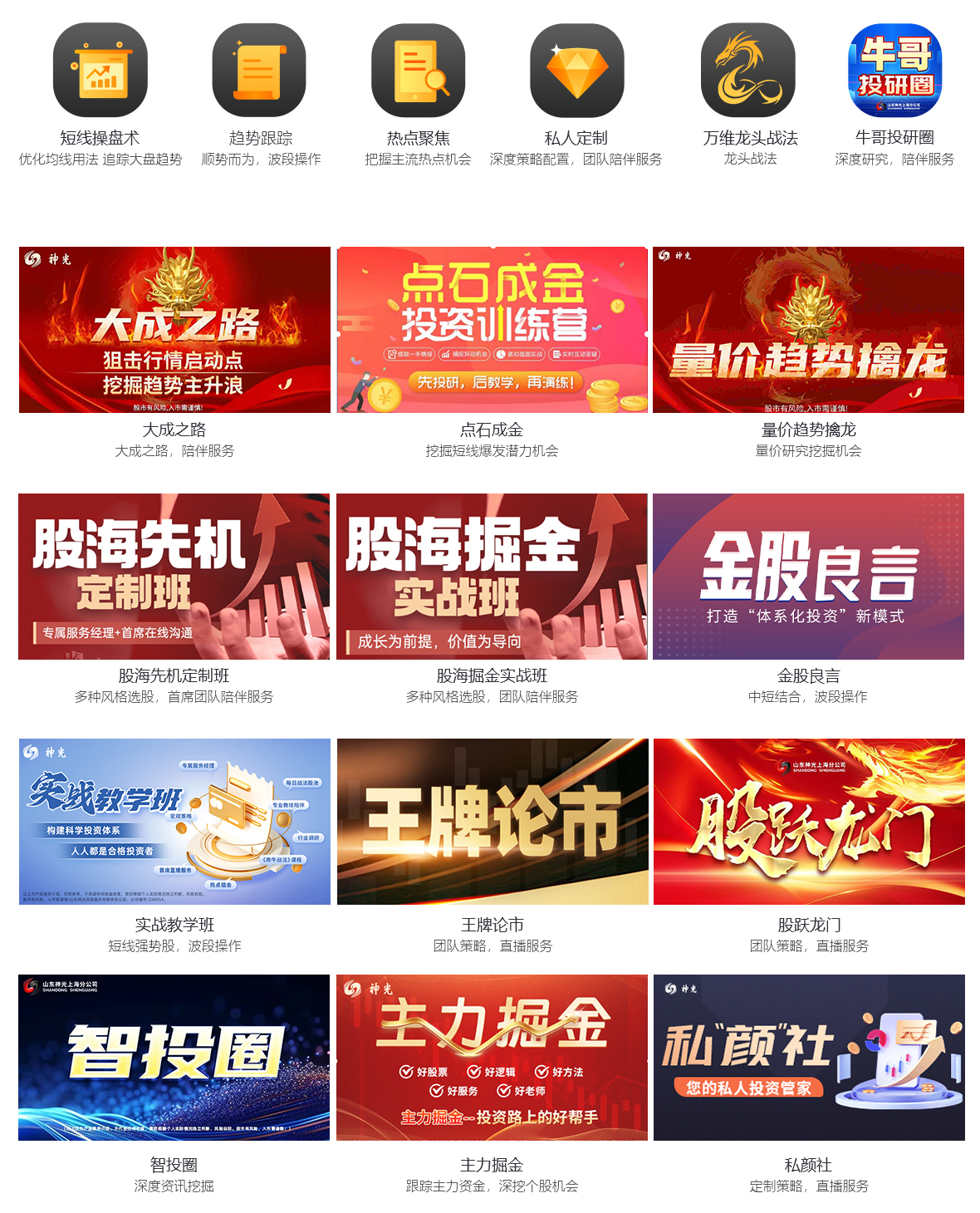Select the 热点聚焦 icon
980x1213 pixels.
pyautogui.click(x=418, y=71)
